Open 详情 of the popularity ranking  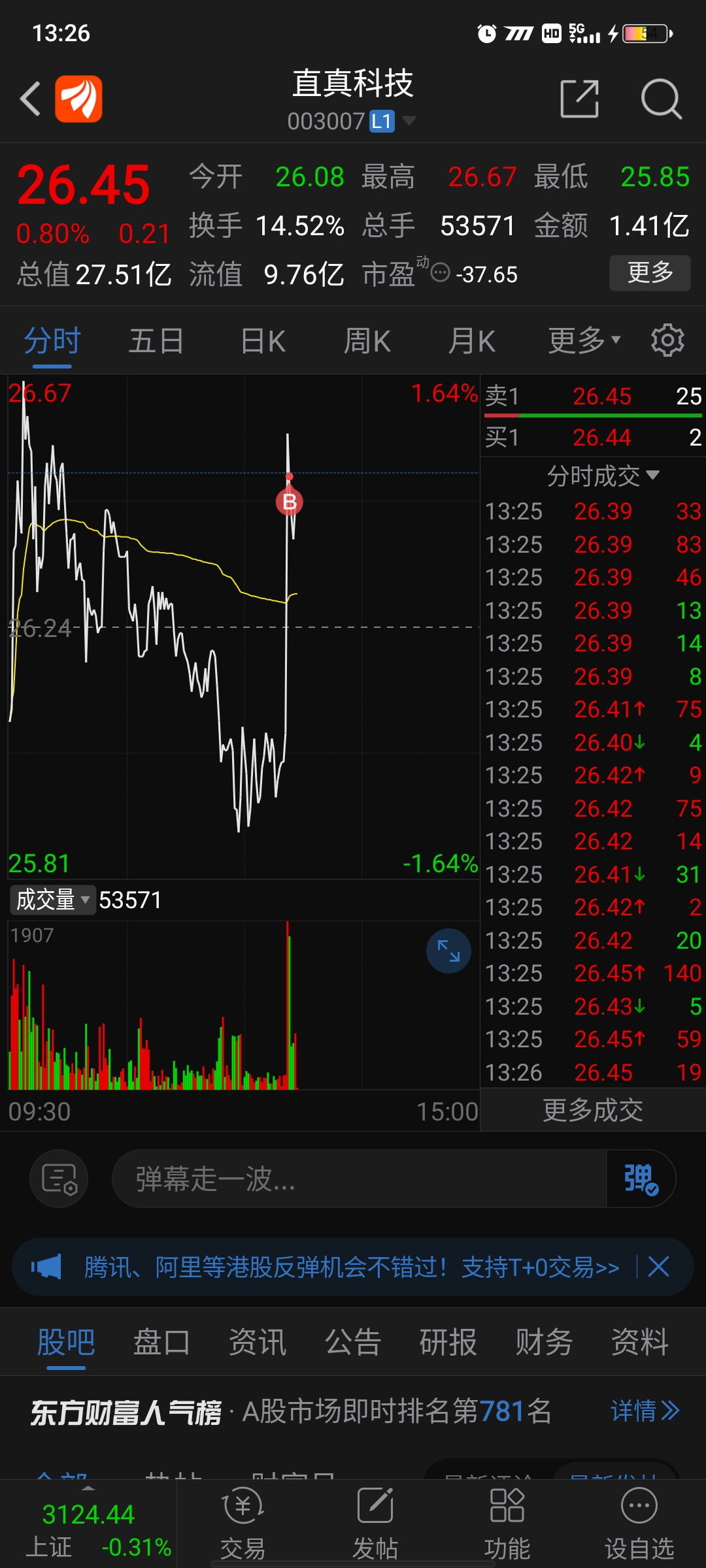[x=645, y=1411]
